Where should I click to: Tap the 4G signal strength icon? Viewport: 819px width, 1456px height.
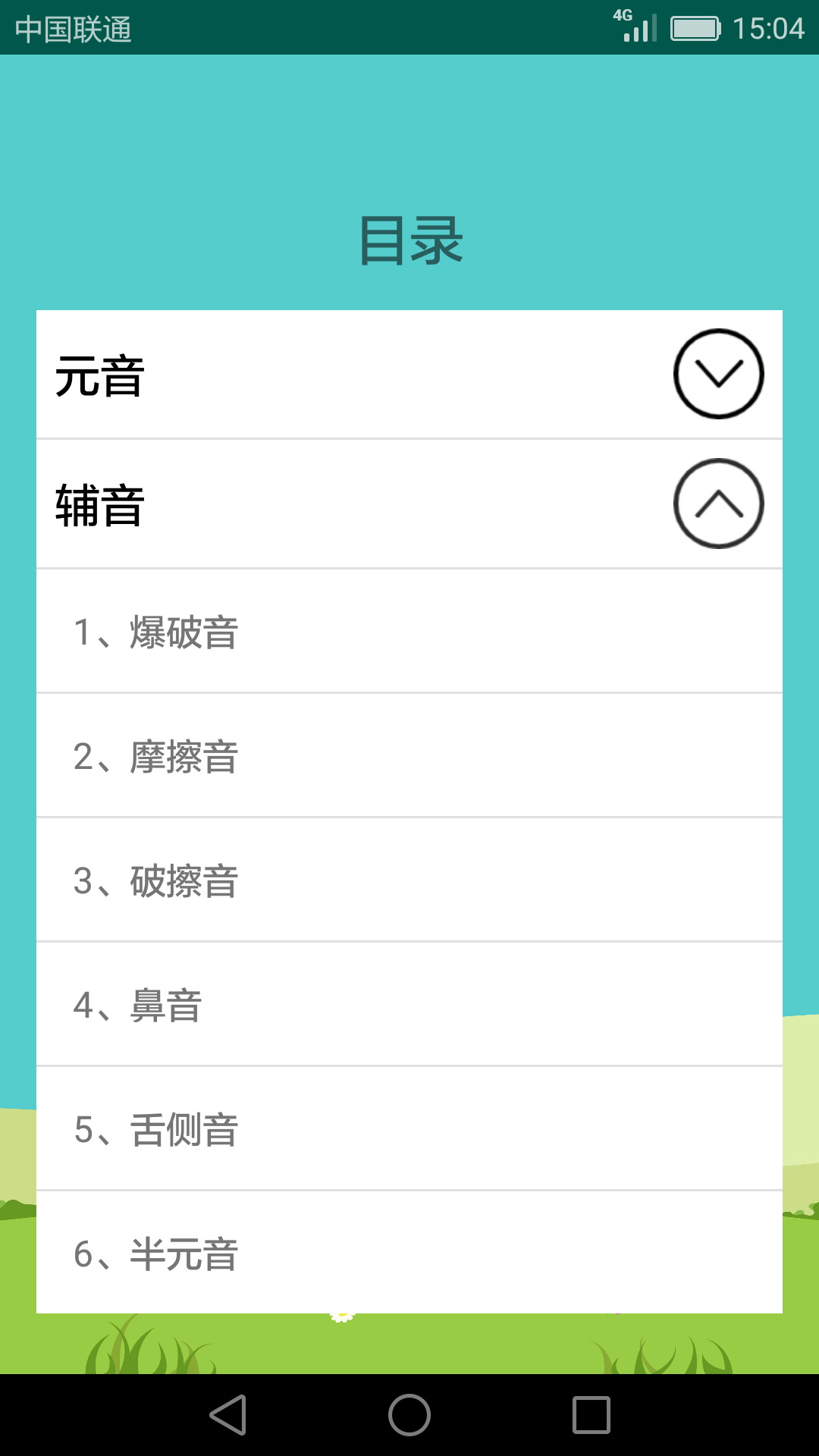click(637, 27)
